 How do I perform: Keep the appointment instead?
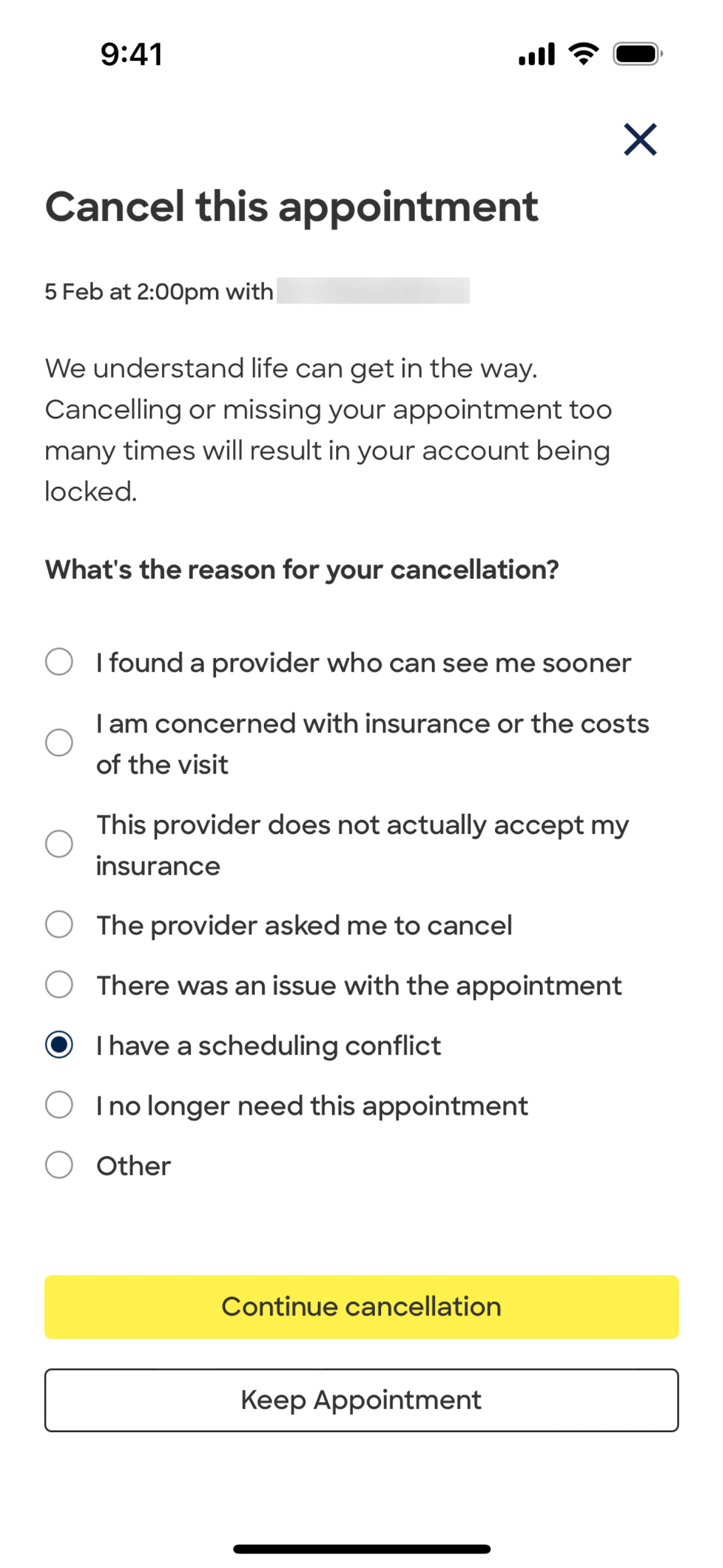(x=361, y=1400)
